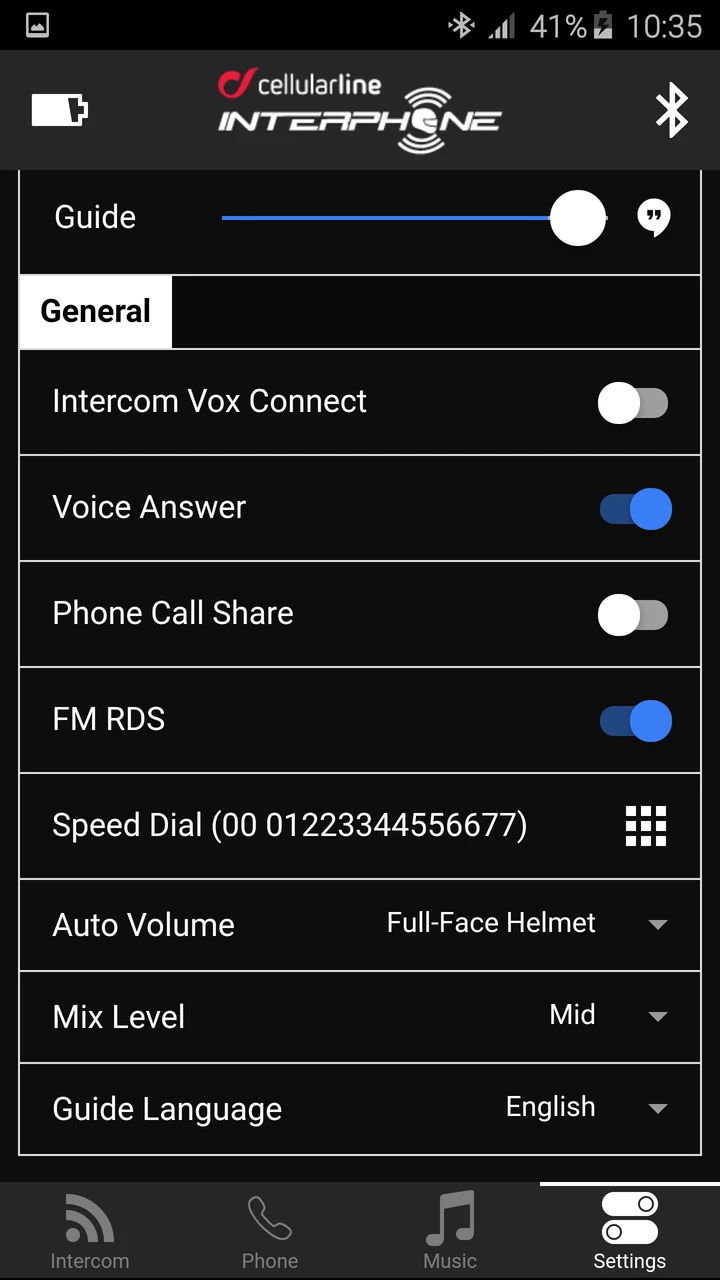Tap the Bluetooth icon in the app header
Image resolution: width=720 pixels, height=1280 pixels.
pyautogui.click(x=671, y=110)
